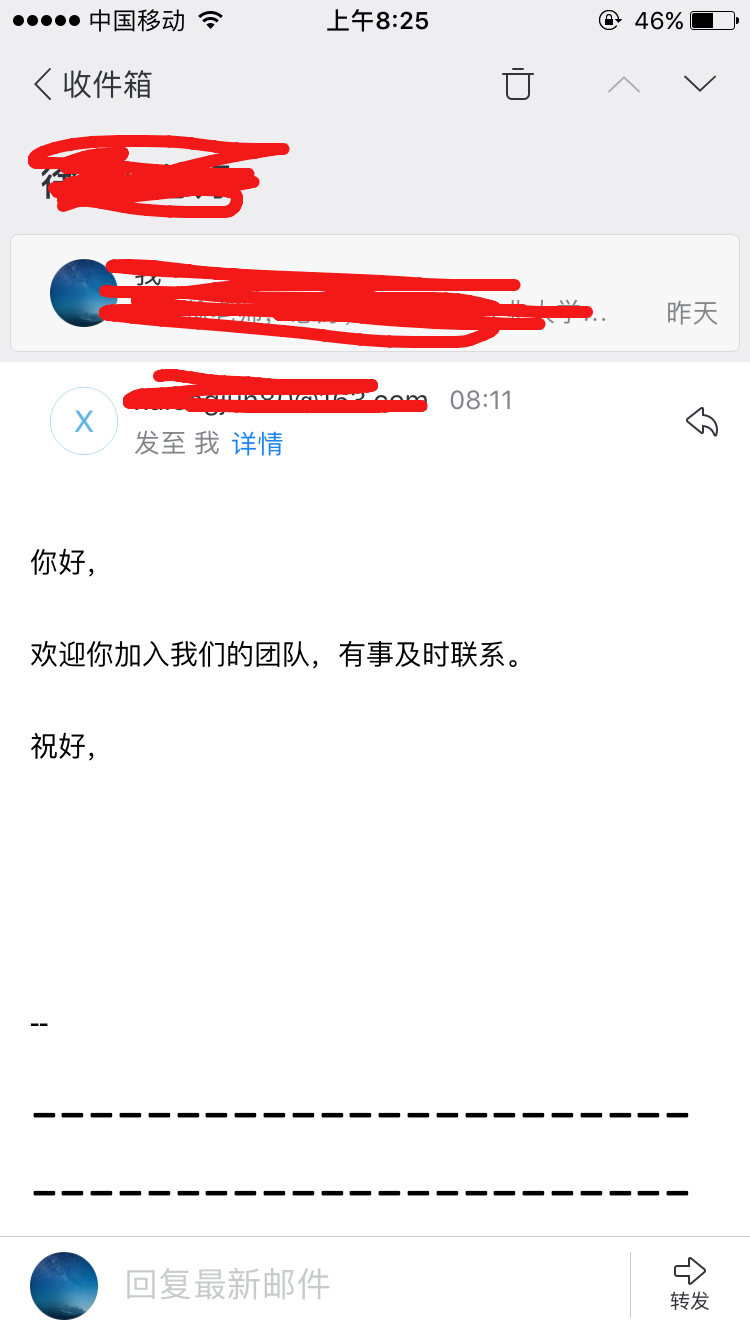This screenshot has height=1334, width=750.
Task: Click the avatar thumbnail in the email list entry
Action: pos(82,292)
